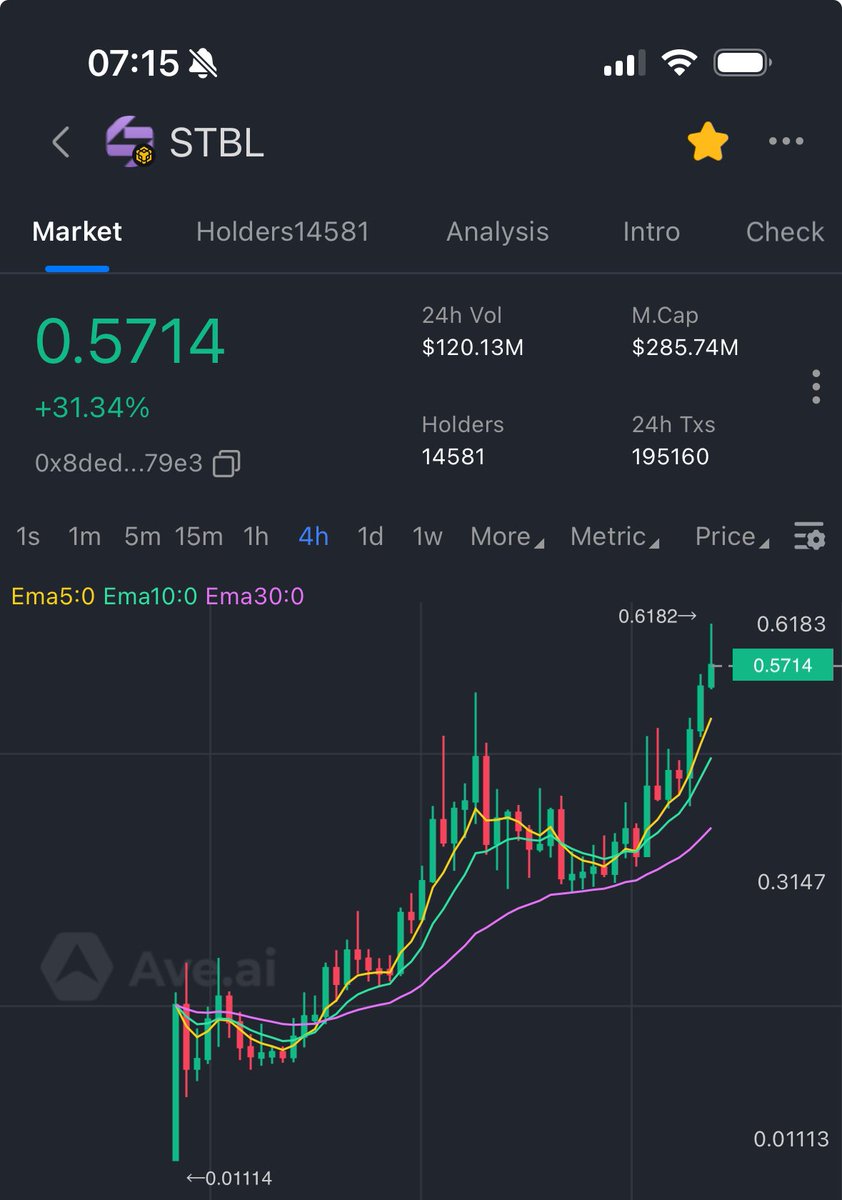Screen dimensions: 842x1200
Task: Select the 1h chart interval
Action: 256,537
